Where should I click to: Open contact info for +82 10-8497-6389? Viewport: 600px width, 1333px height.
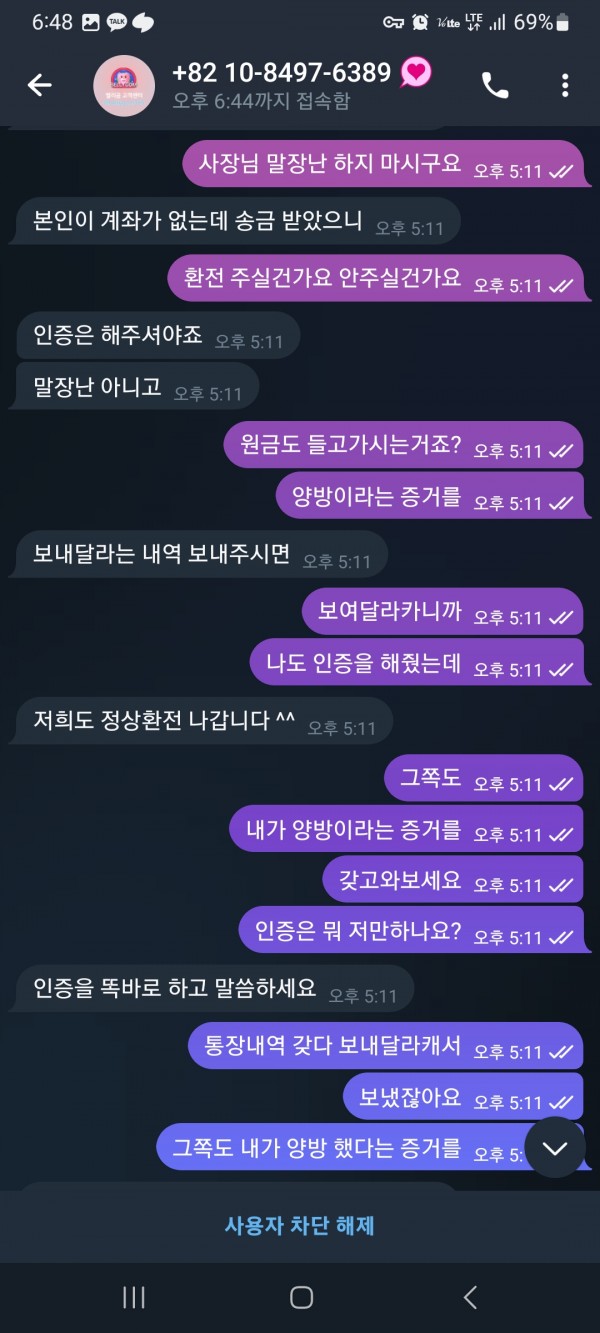pos(281,74)
